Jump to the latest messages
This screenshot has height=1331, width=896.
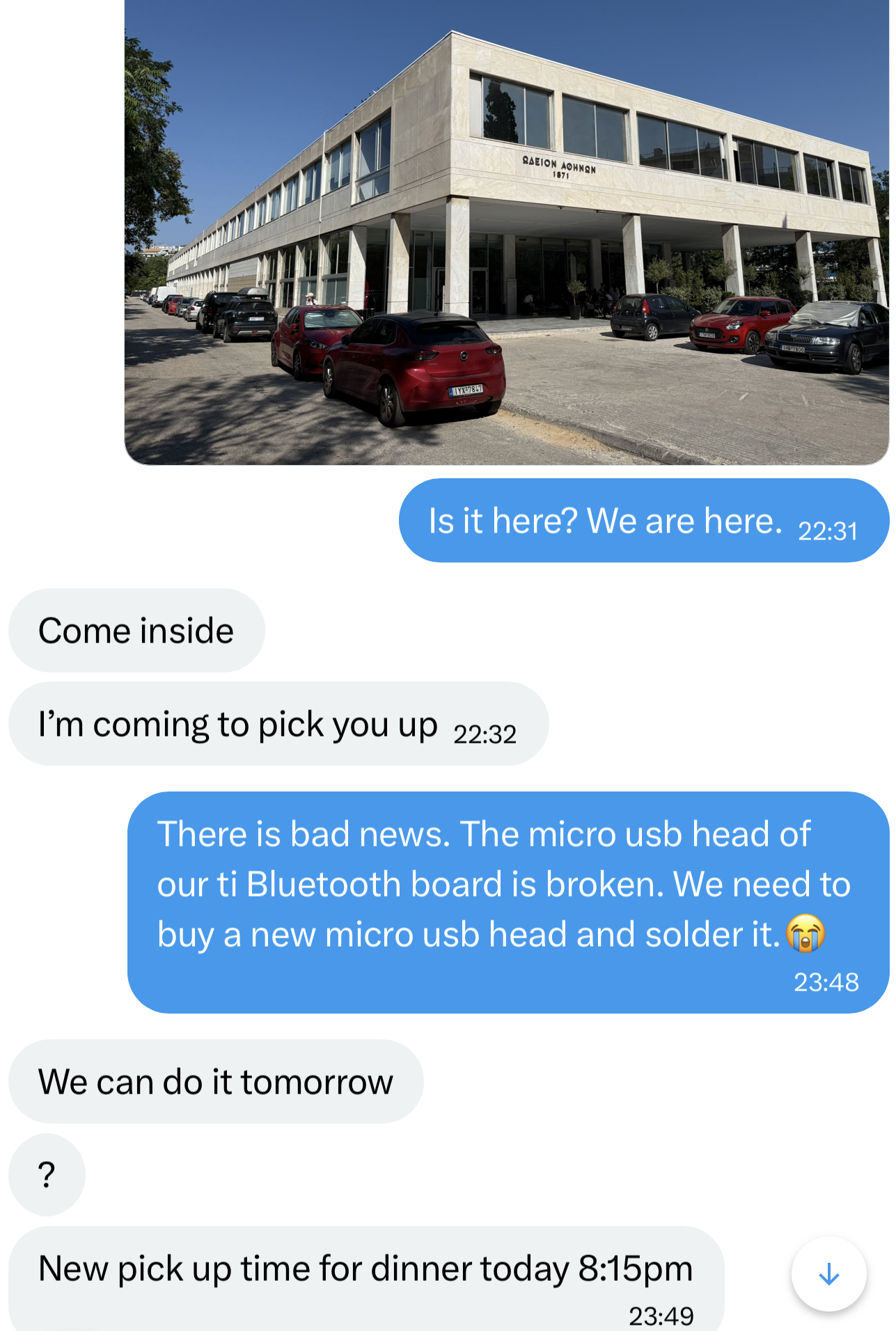pyautogui.click(x=828, y=1275)
